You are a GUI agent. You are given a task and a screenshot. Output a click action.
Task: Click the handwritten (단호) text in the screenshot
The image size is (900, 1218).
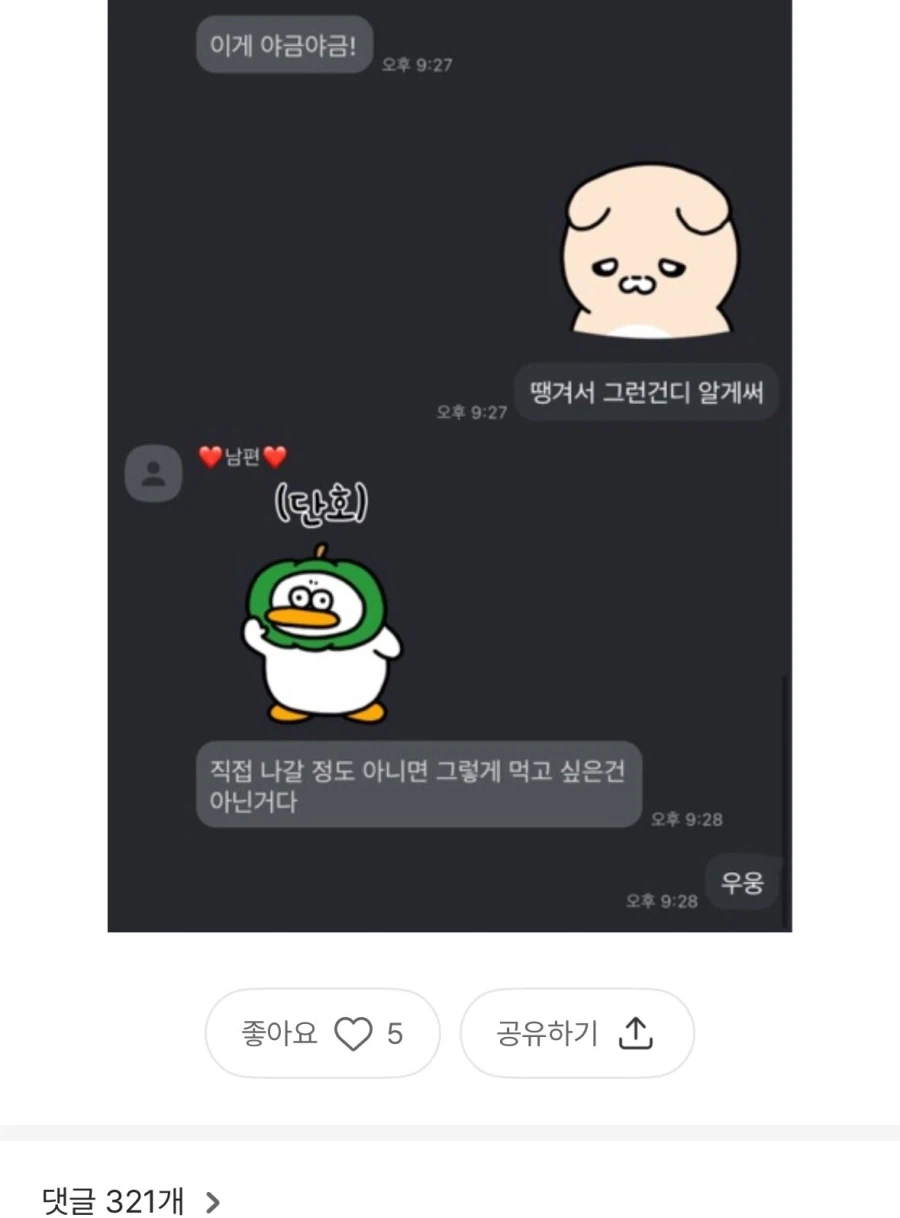pos(322,503)
